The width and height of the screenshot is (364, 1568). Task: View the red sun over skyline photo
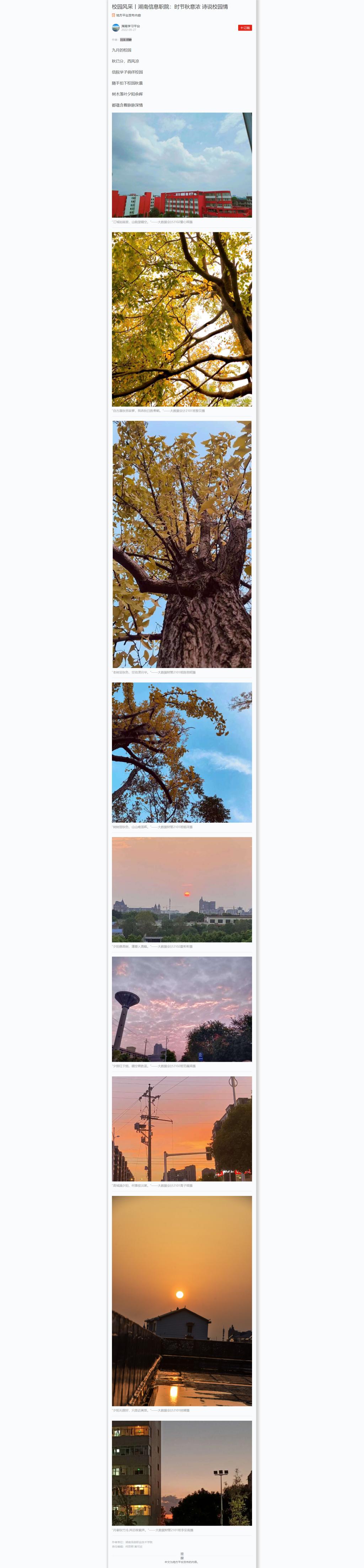(181, 889)
